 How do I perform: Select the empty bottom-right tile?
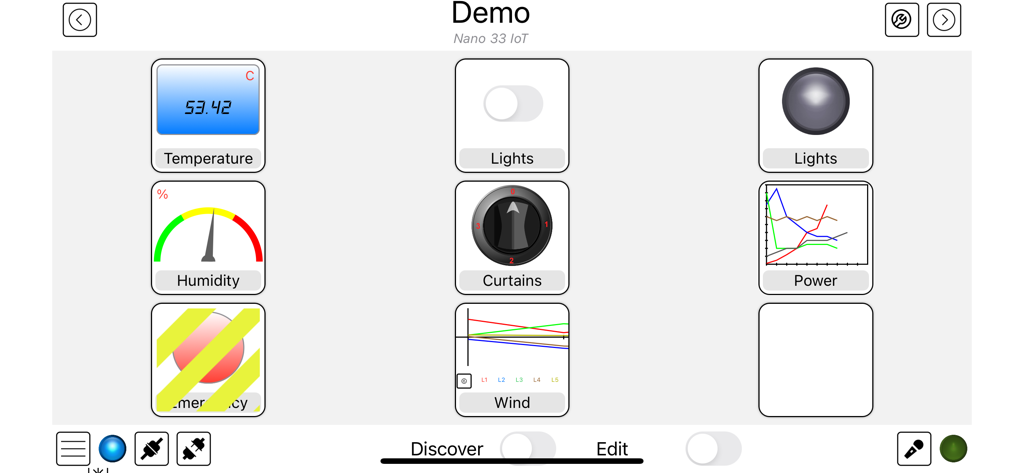tap(815, 360)
